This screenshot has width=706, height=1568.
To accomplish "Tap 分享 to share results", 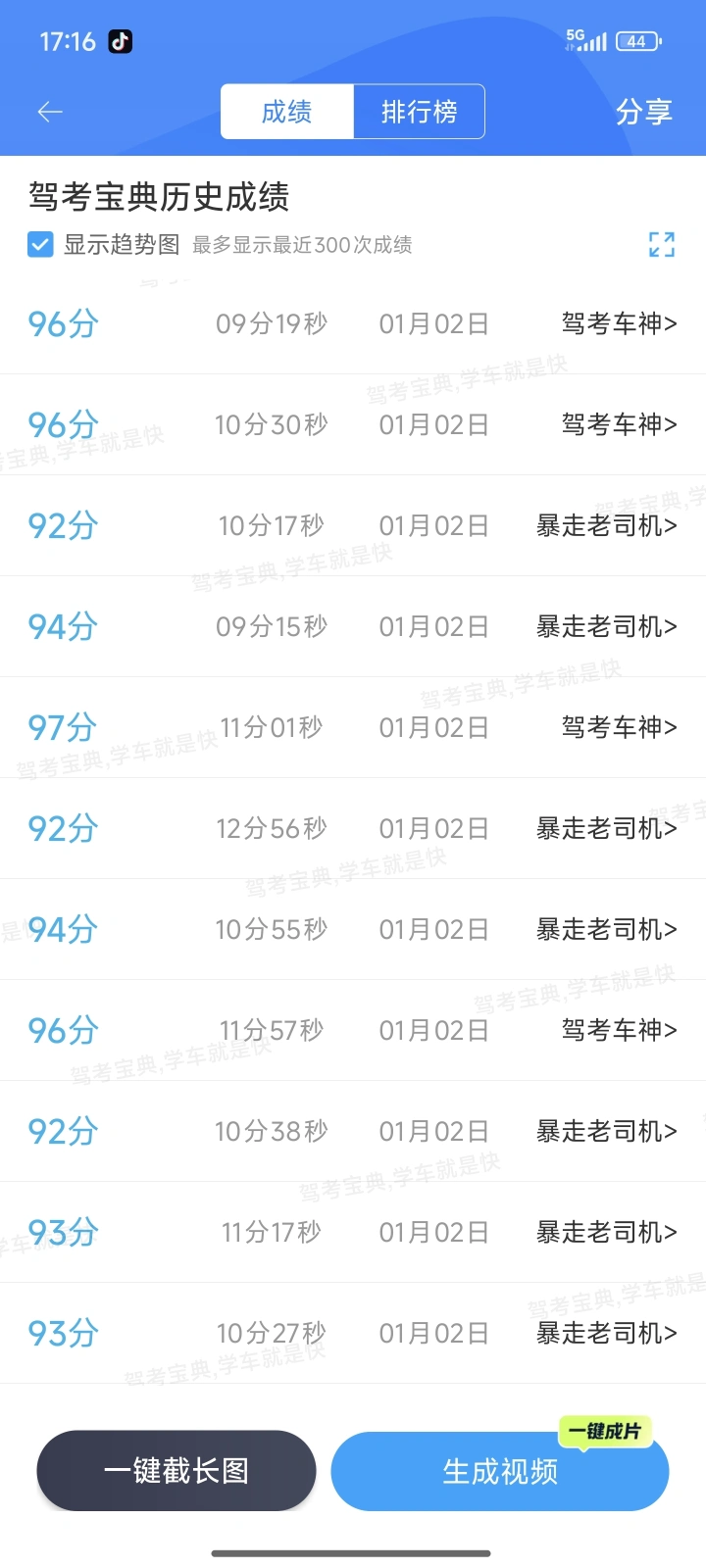I will [x=643, y=112].
